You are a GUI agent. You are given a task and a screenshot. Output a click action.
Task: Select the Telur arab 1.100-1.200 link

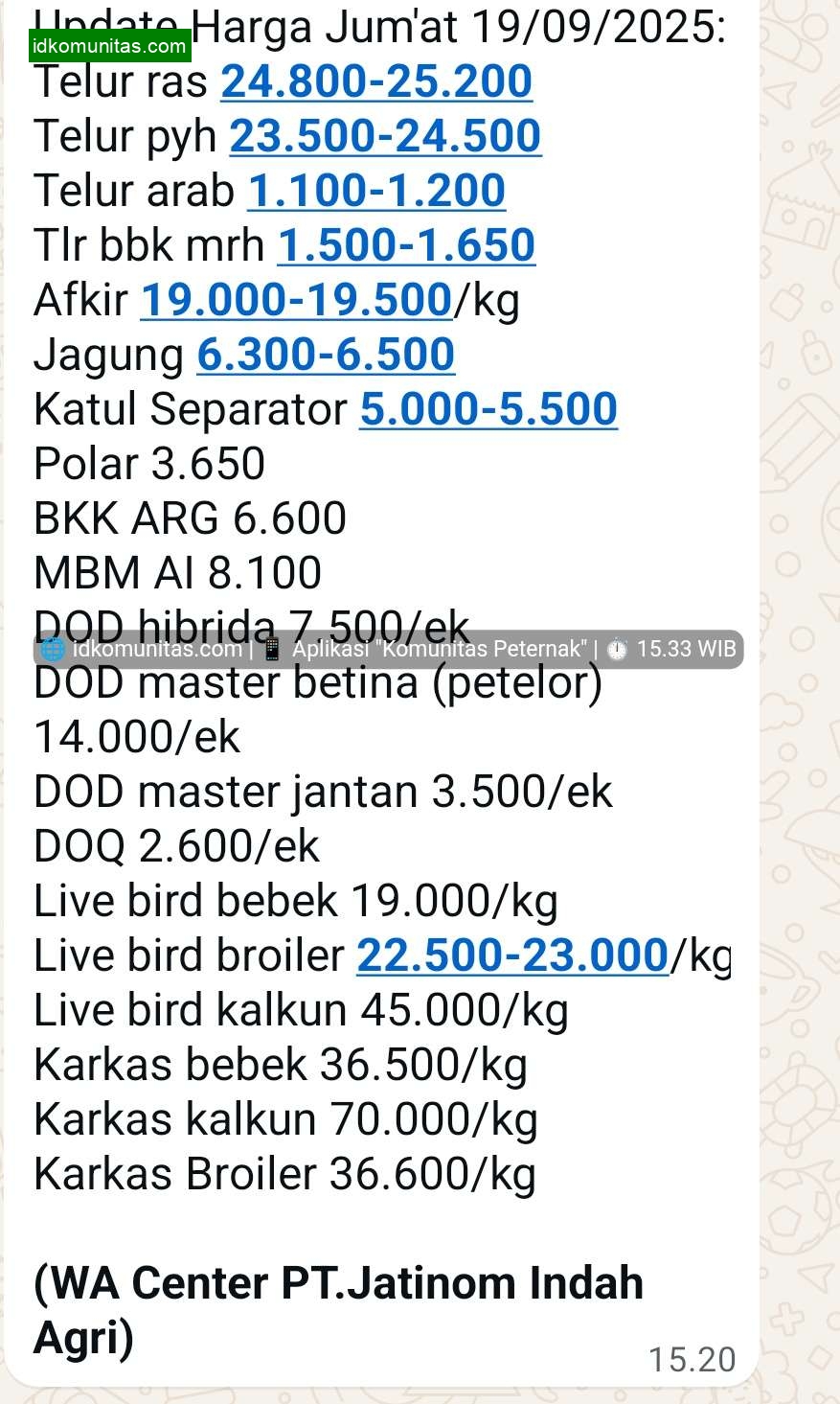376,191
